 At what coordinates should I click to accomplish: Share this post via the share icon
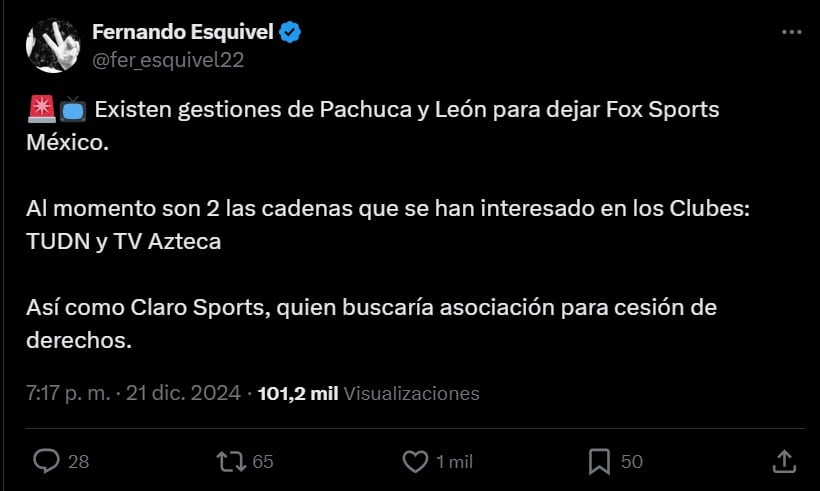[785, 460]
